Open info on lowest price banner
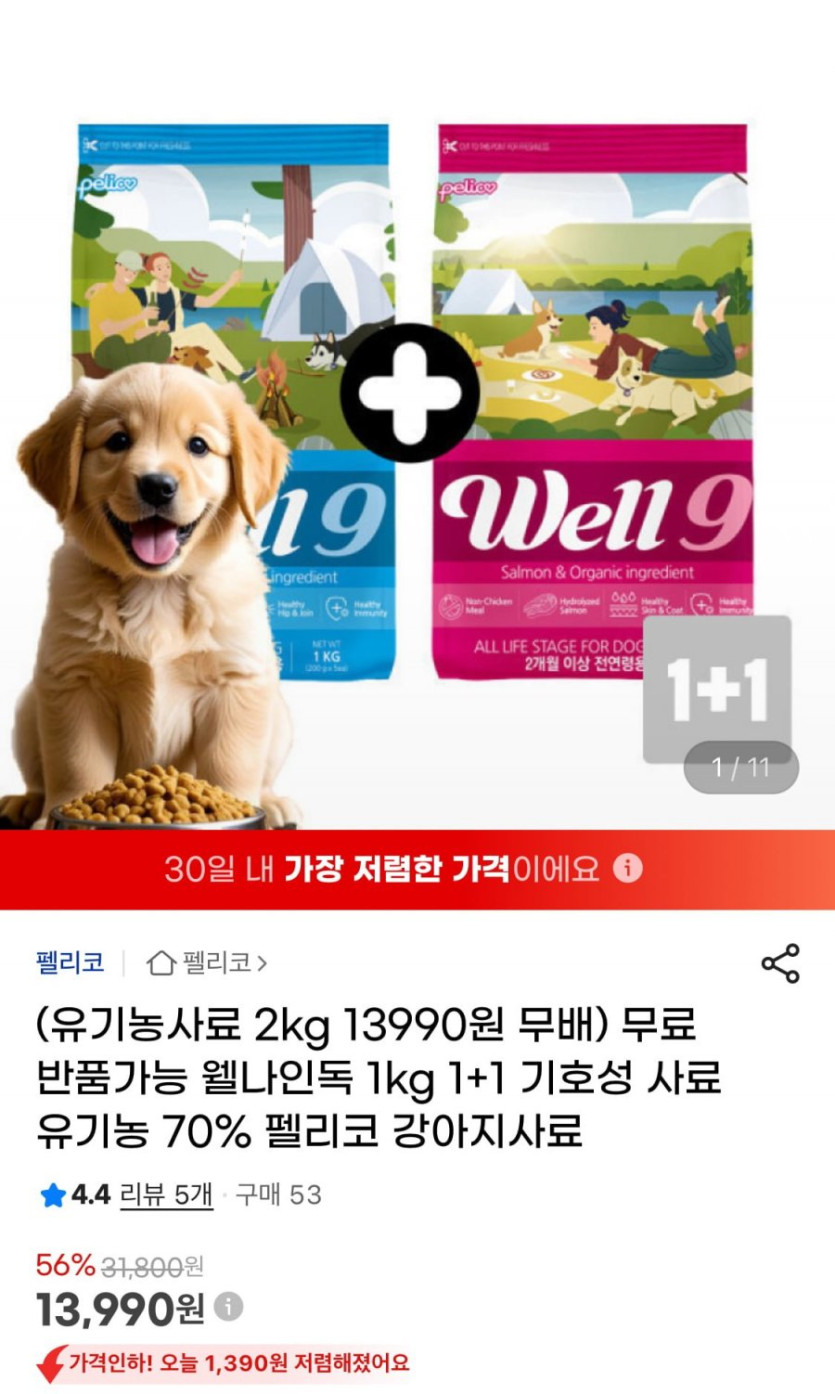Viewport: 835px width, 1394px height. click(x=627, y=868)
